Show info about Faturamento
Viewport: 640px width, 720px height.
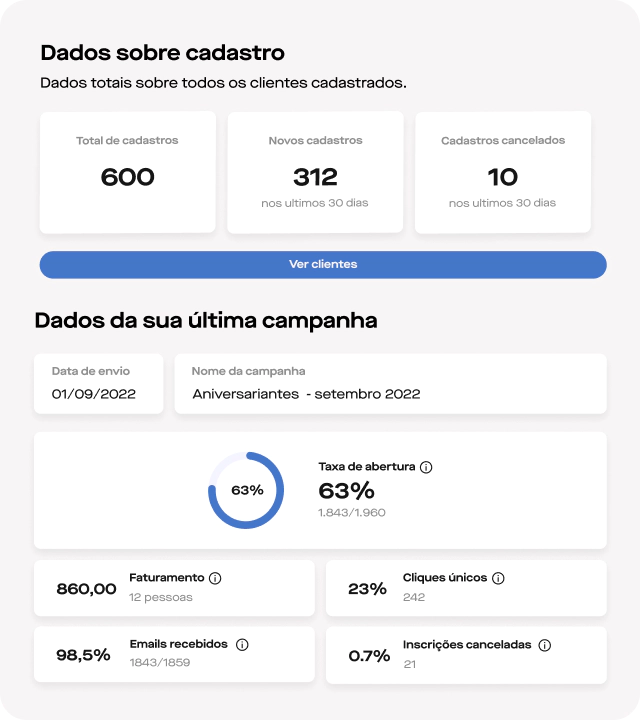(x=215, y=578)
